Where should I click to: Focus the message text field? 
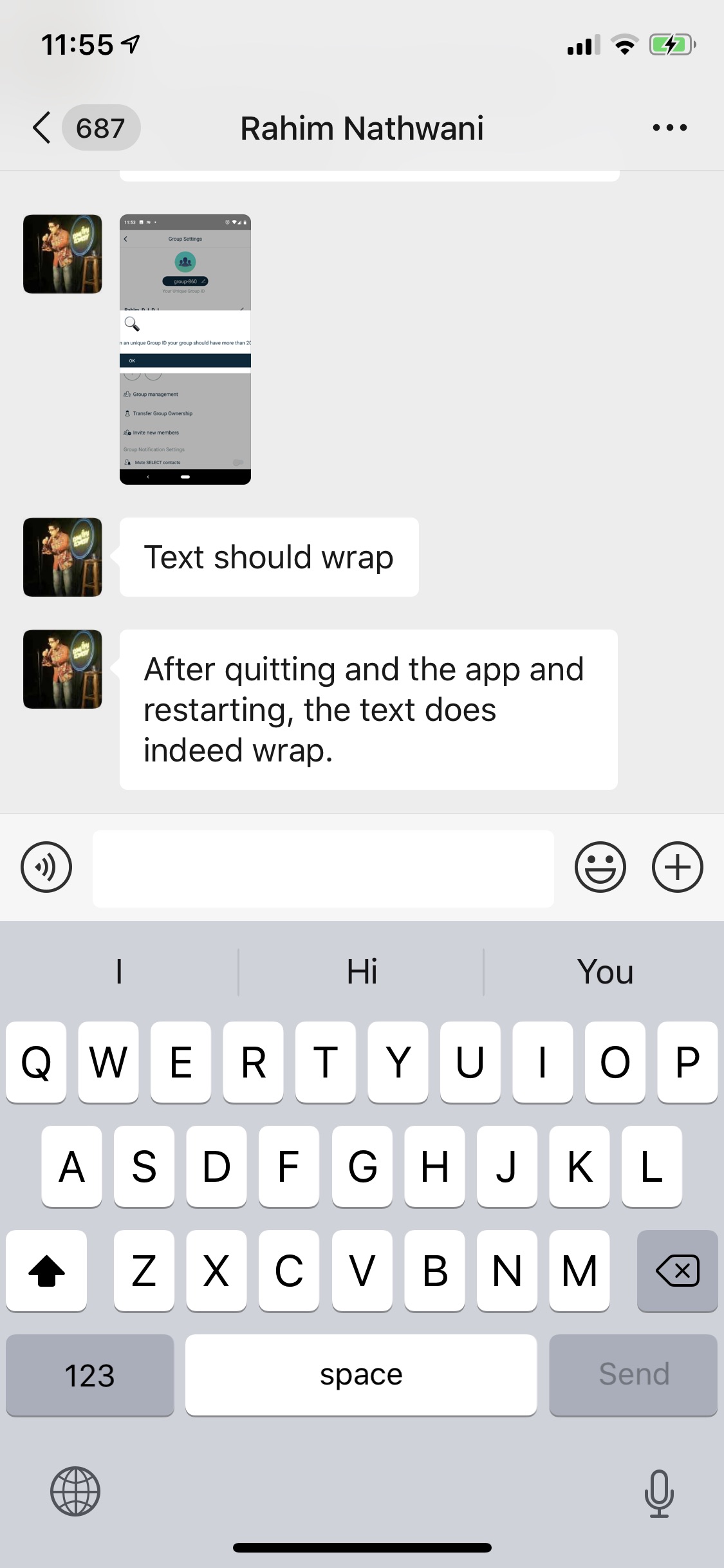pos(323,868)
